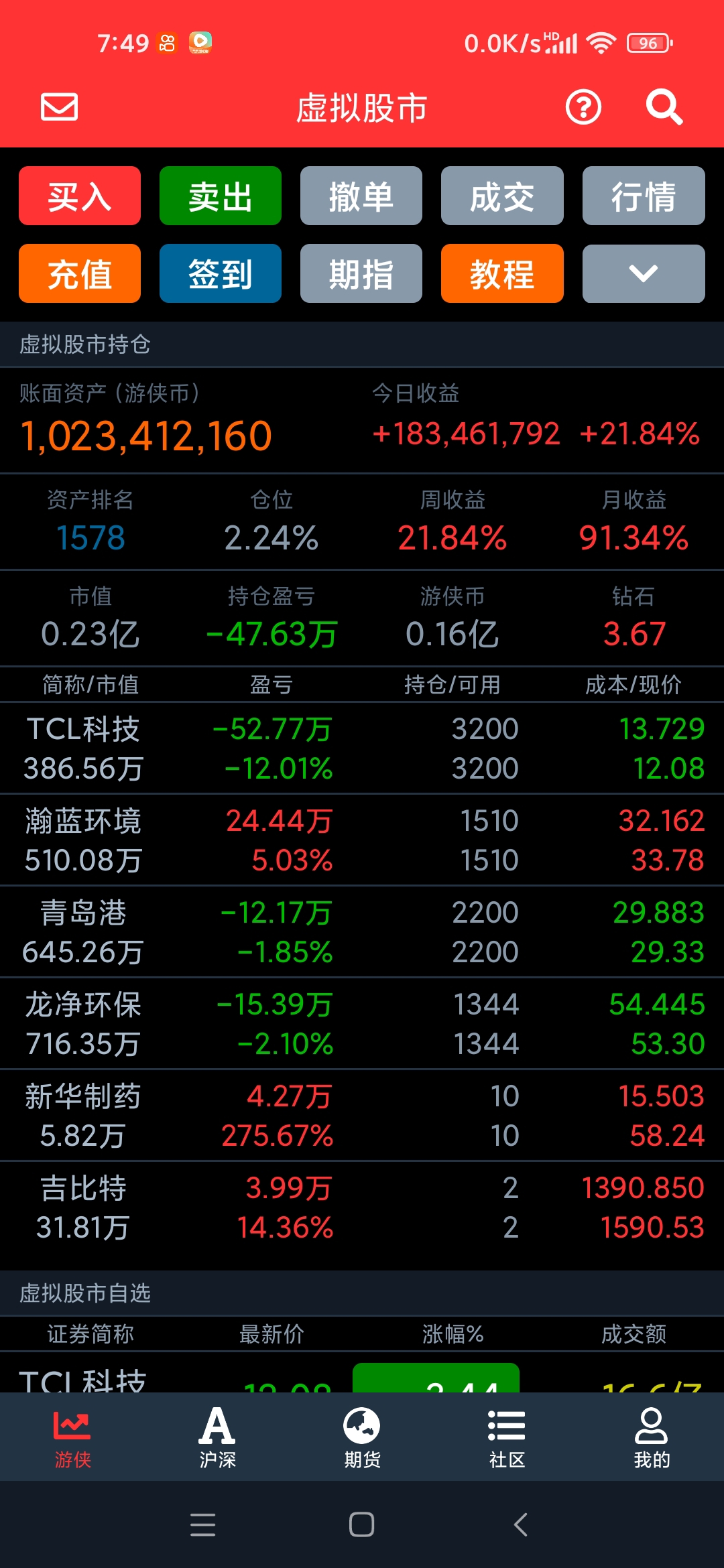View 成交 trade records

[502, 196]
